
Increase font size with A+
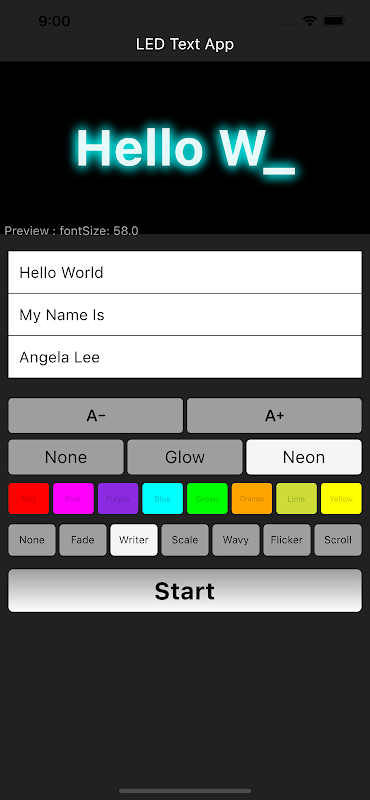(274, 416)
